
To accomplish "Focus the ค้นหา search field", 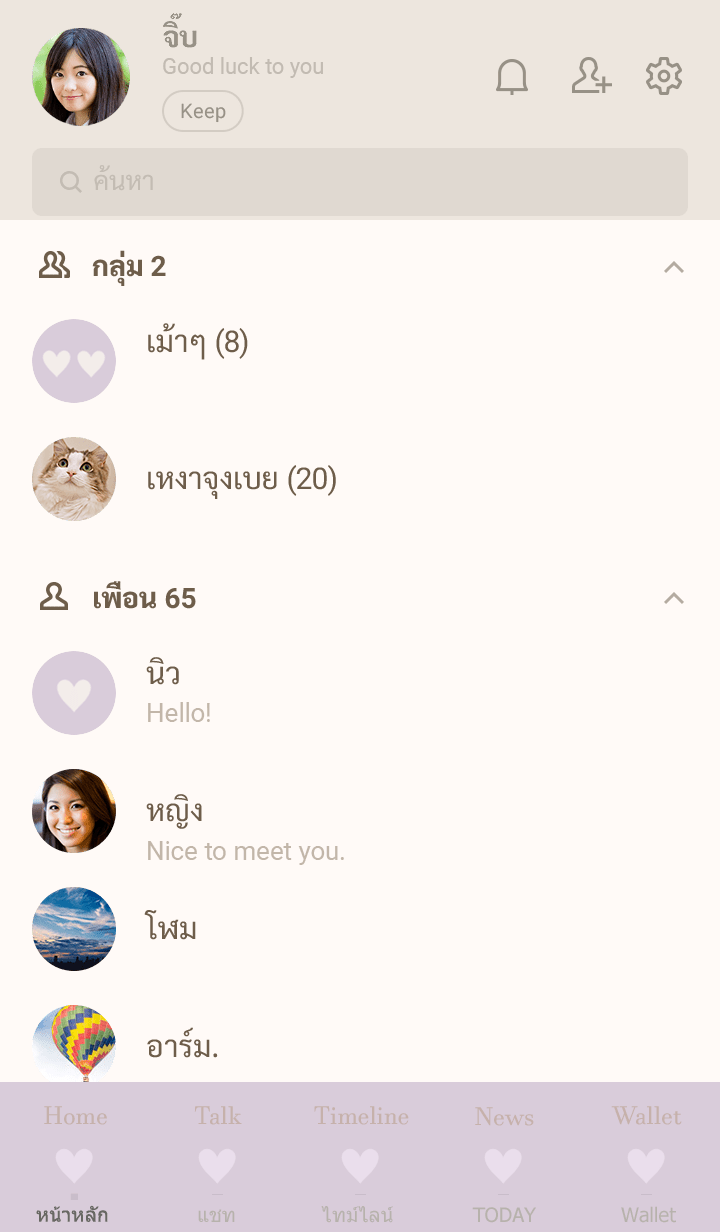I will click(x=360, y=182).
